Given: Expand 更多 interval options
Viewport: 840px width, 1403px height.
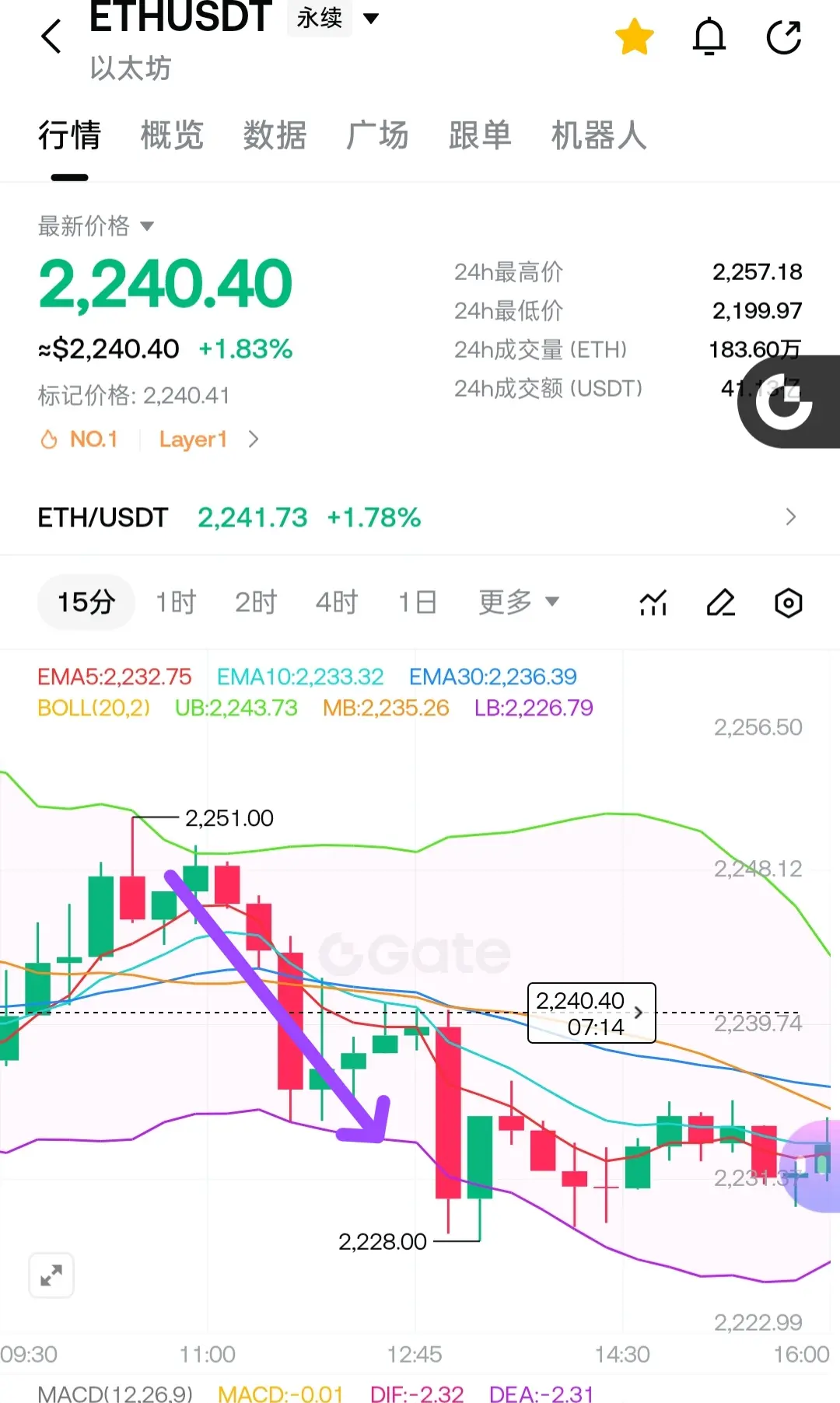Looking at the screenshot, I should click(x=518, y=602).
